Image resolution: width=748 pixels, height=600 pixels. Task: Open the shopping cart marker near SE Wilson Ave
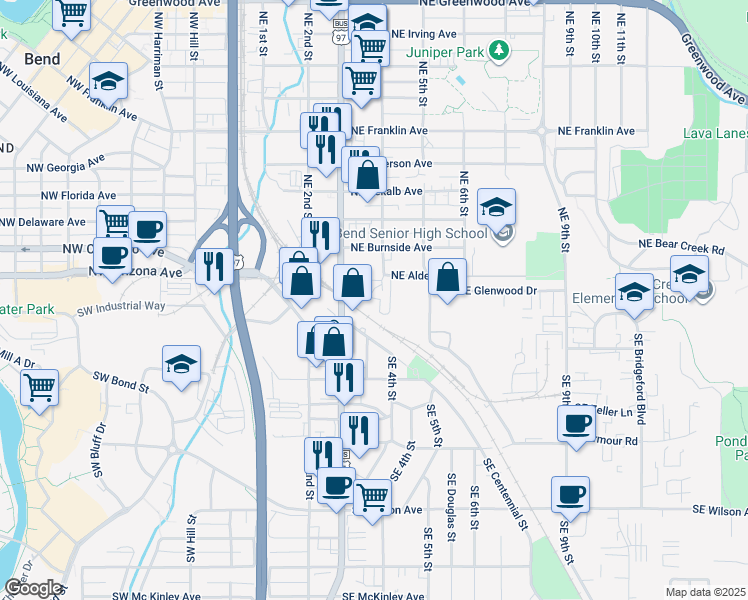(373, 496)
